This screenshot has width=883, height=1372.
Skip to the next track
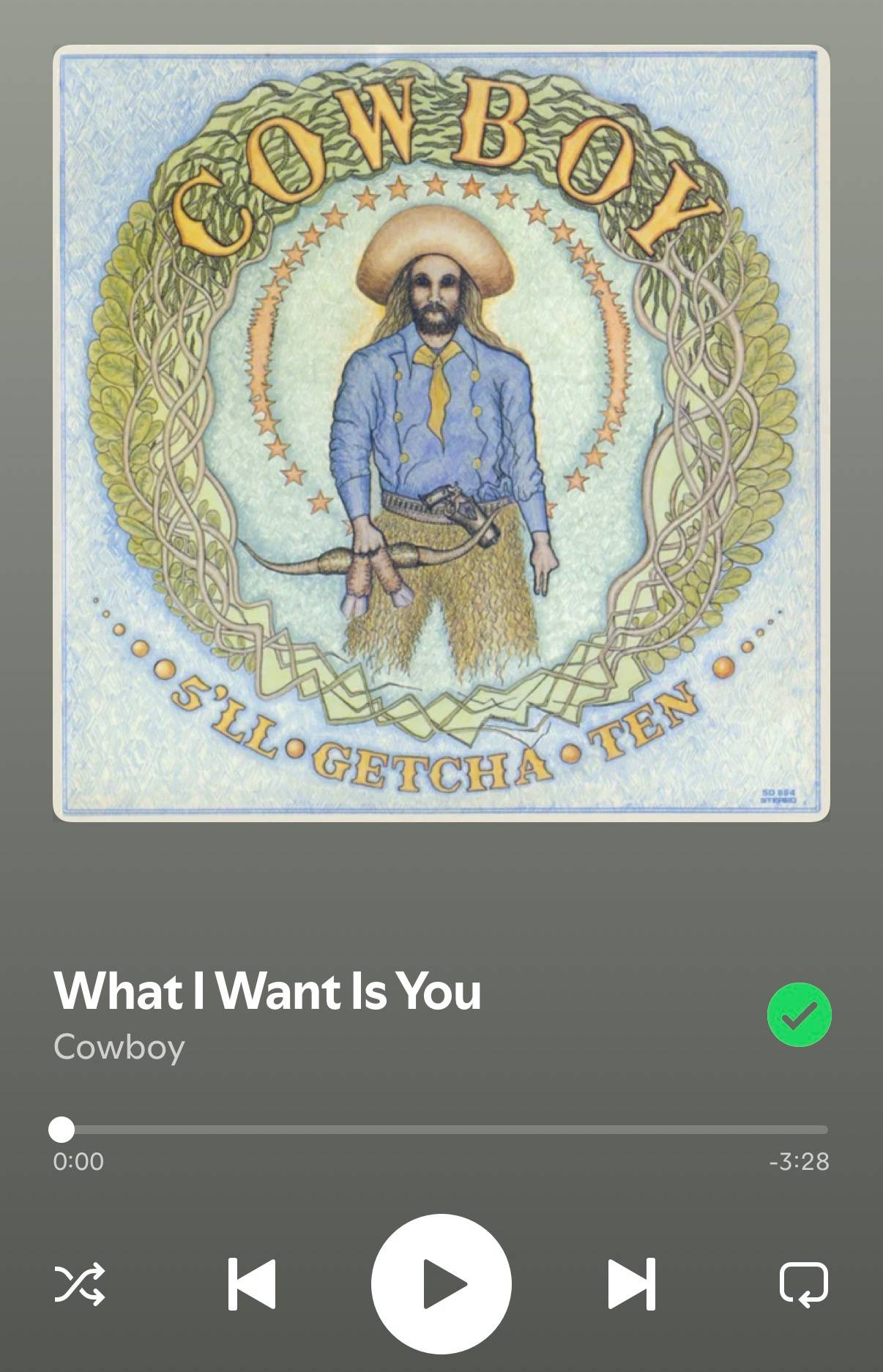[x=632, y=1284]
